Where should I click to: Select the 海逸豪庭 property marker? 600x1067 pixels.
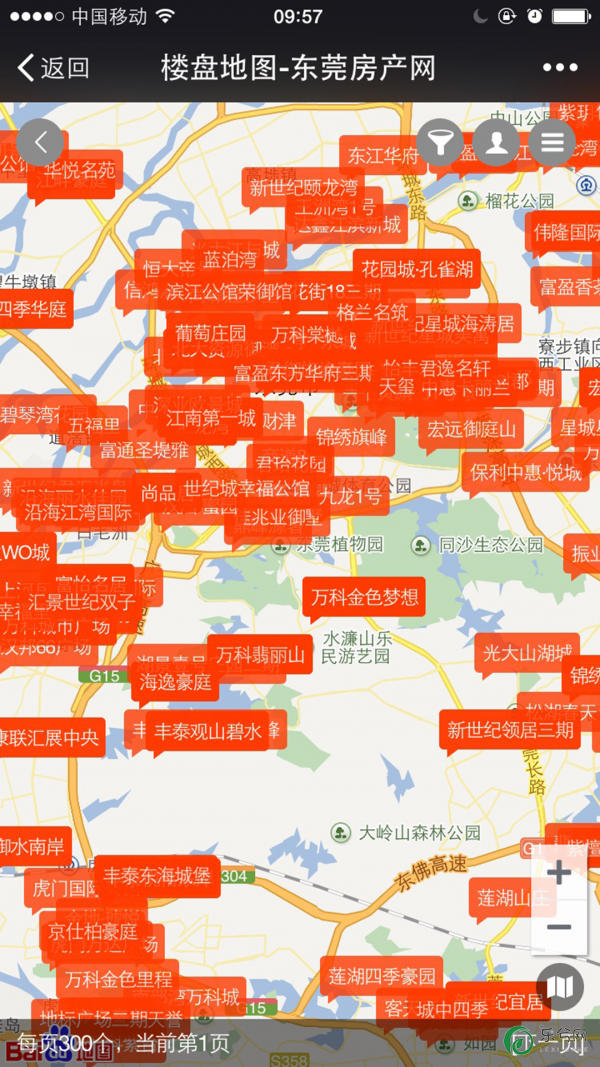[x=176, y=682]
